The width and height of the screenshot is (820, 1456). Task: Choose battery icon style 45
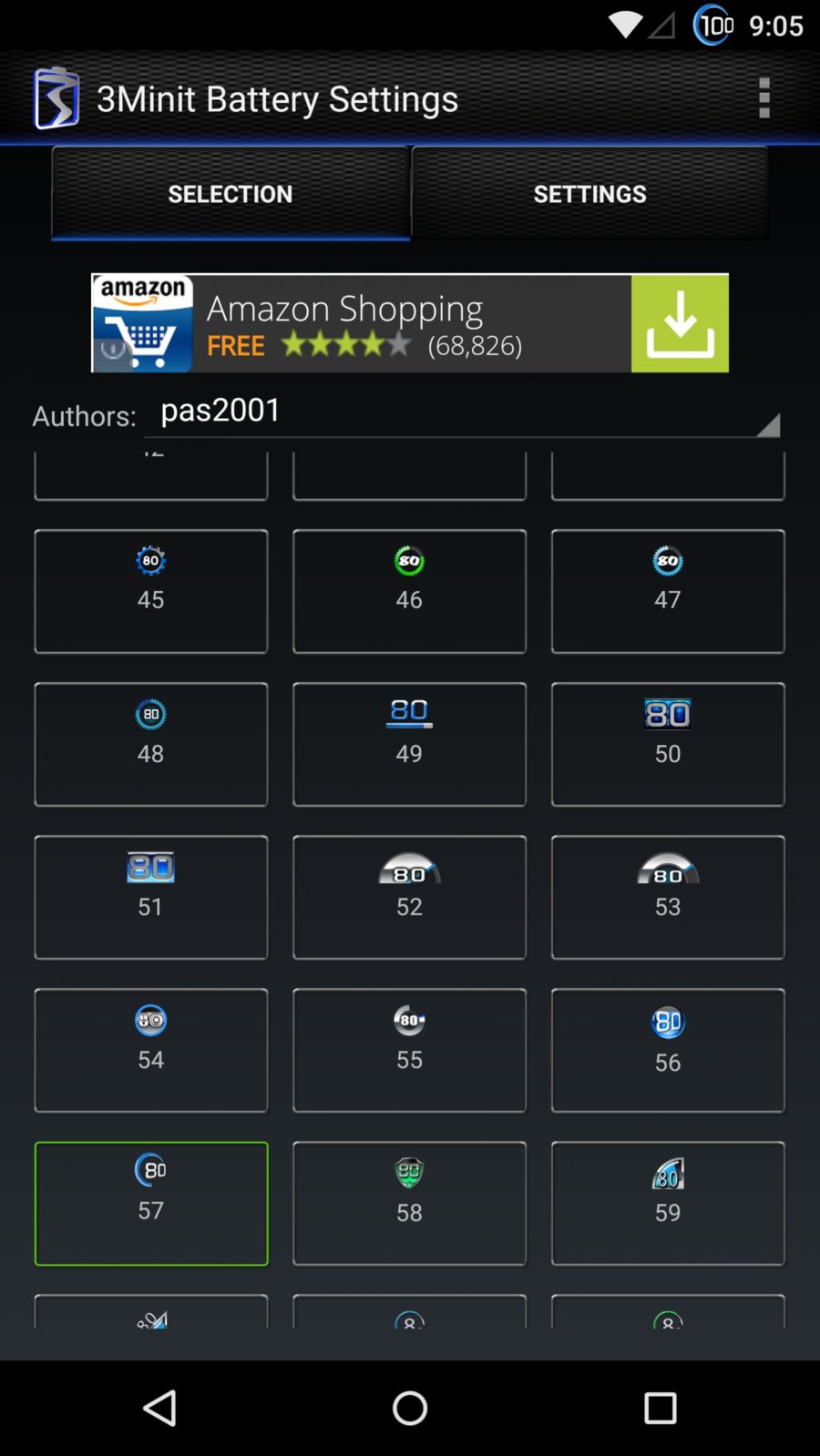[x=151, y=591]
